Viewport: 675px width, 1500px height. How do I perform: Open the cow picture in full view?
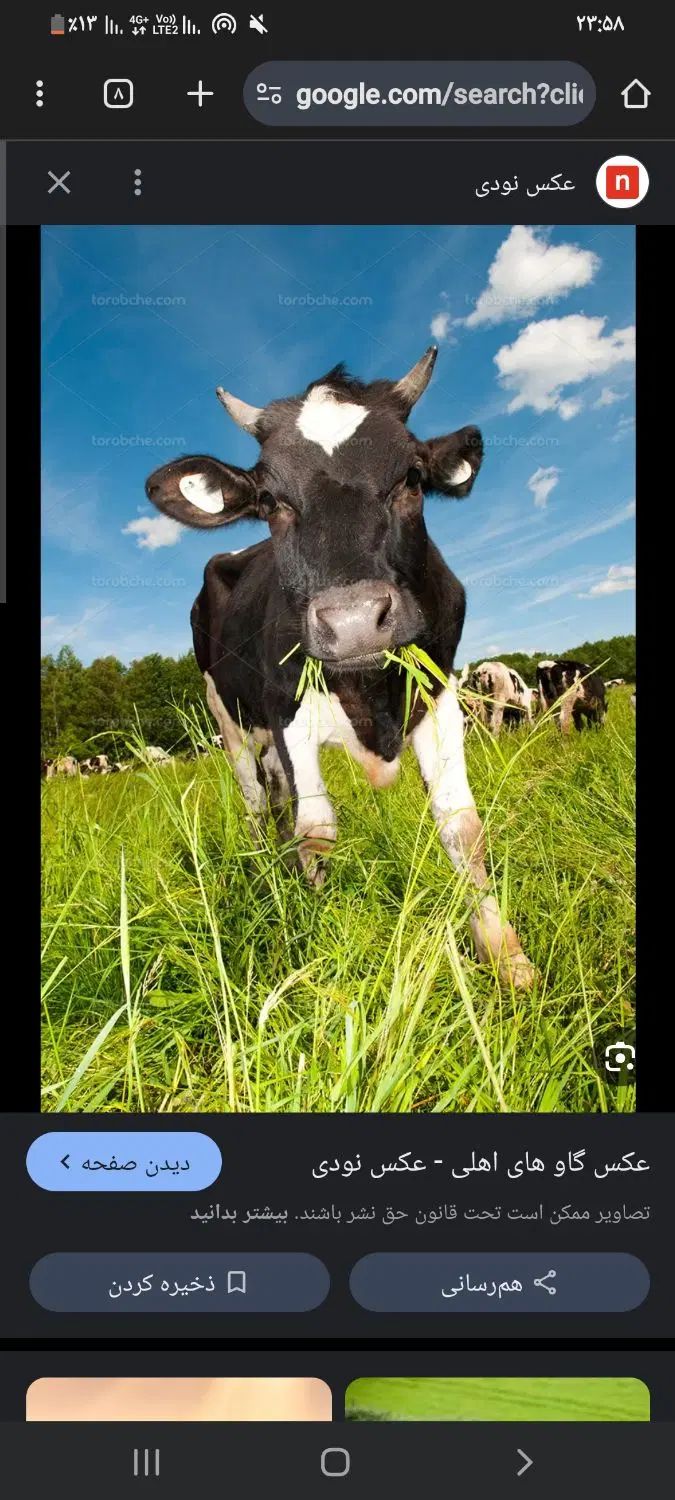click(338, 660)
